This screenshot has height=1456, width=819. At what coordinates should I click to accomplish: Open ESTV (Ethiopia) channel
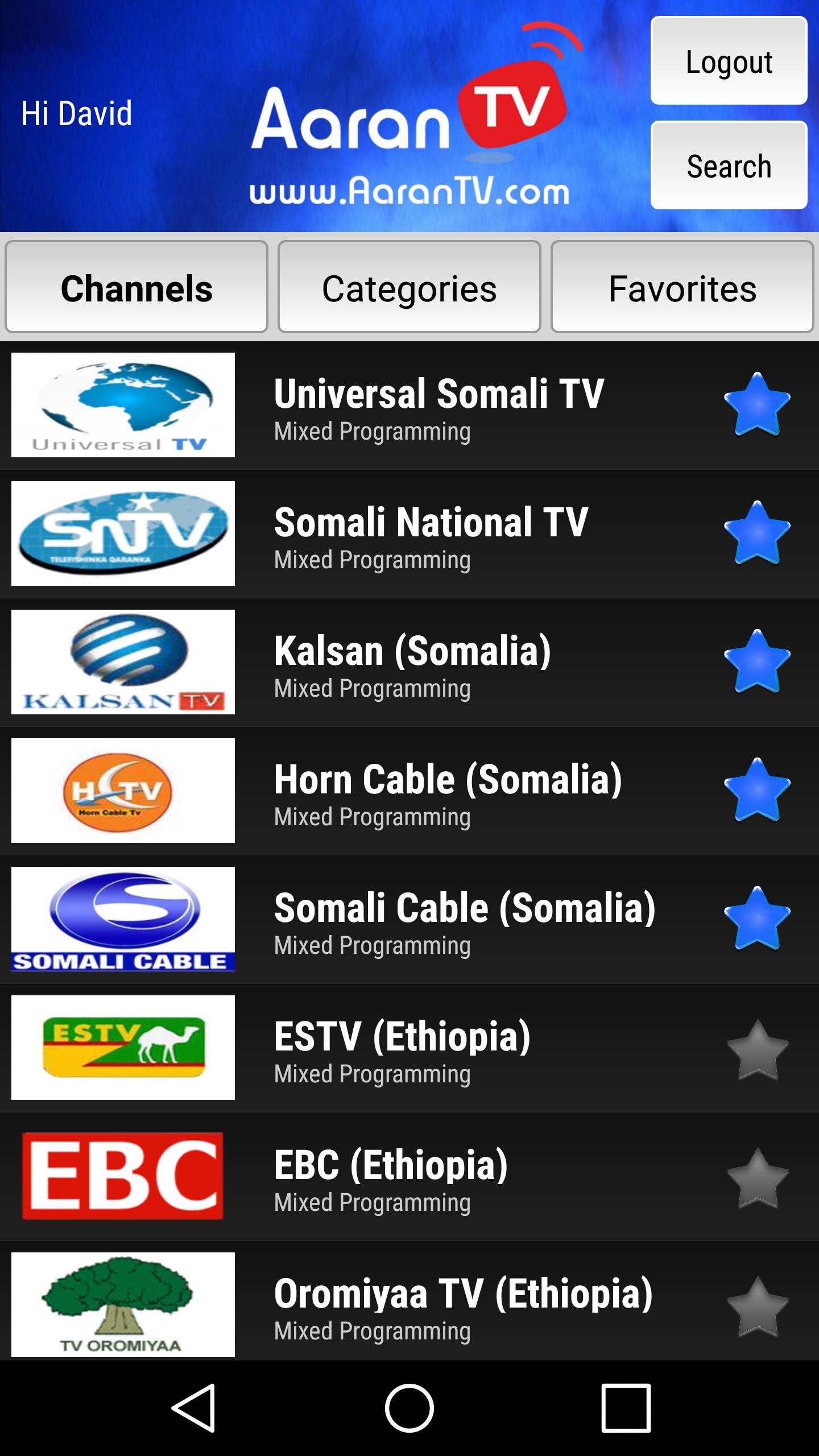(x=402, y=1048)
